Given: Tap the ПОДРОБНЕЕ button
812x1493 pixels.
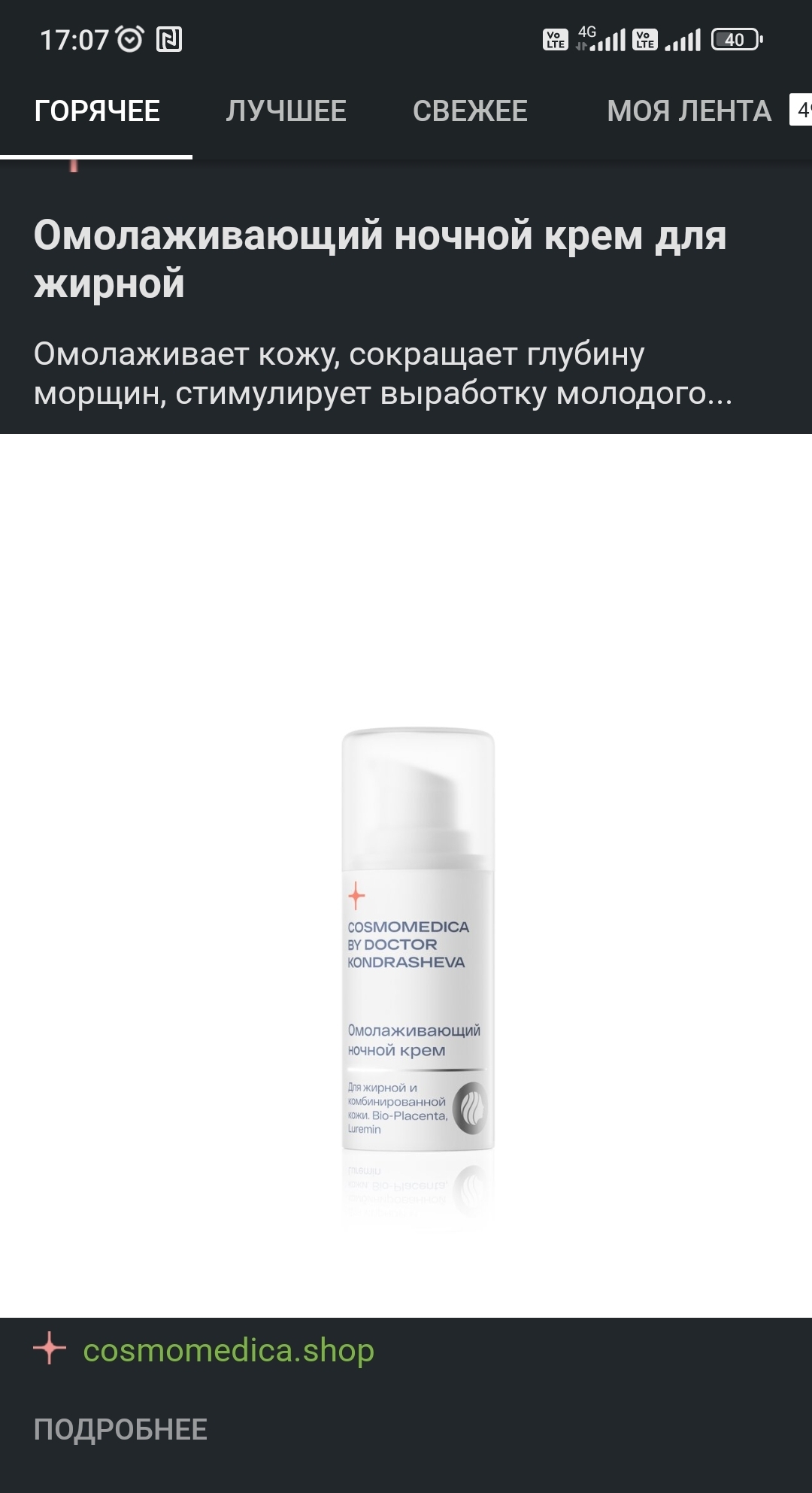Looking at the screenshot, I should (x=120, y=1430).
